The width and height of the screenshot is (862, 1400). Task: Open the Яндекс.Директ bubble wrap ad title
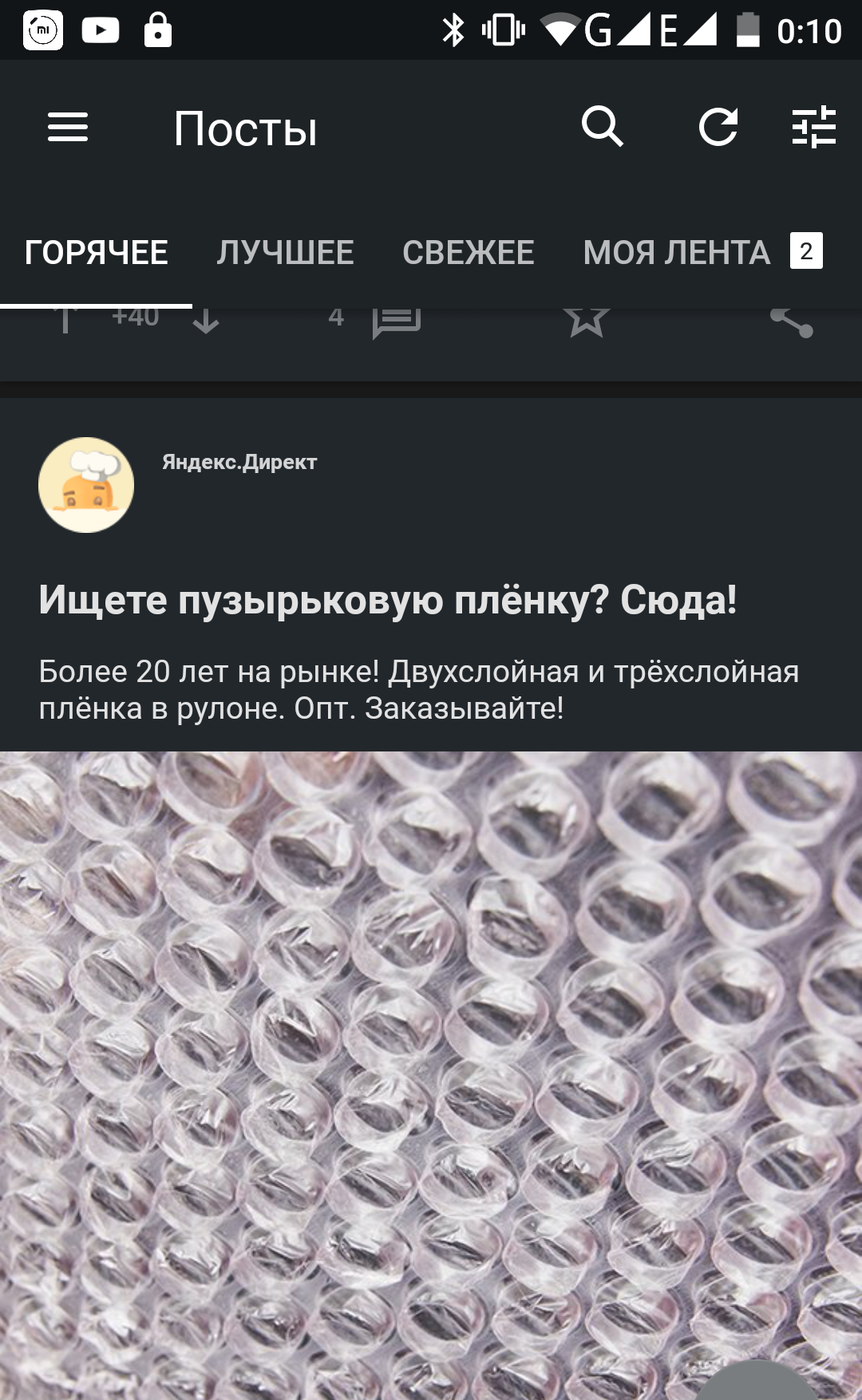388,600
